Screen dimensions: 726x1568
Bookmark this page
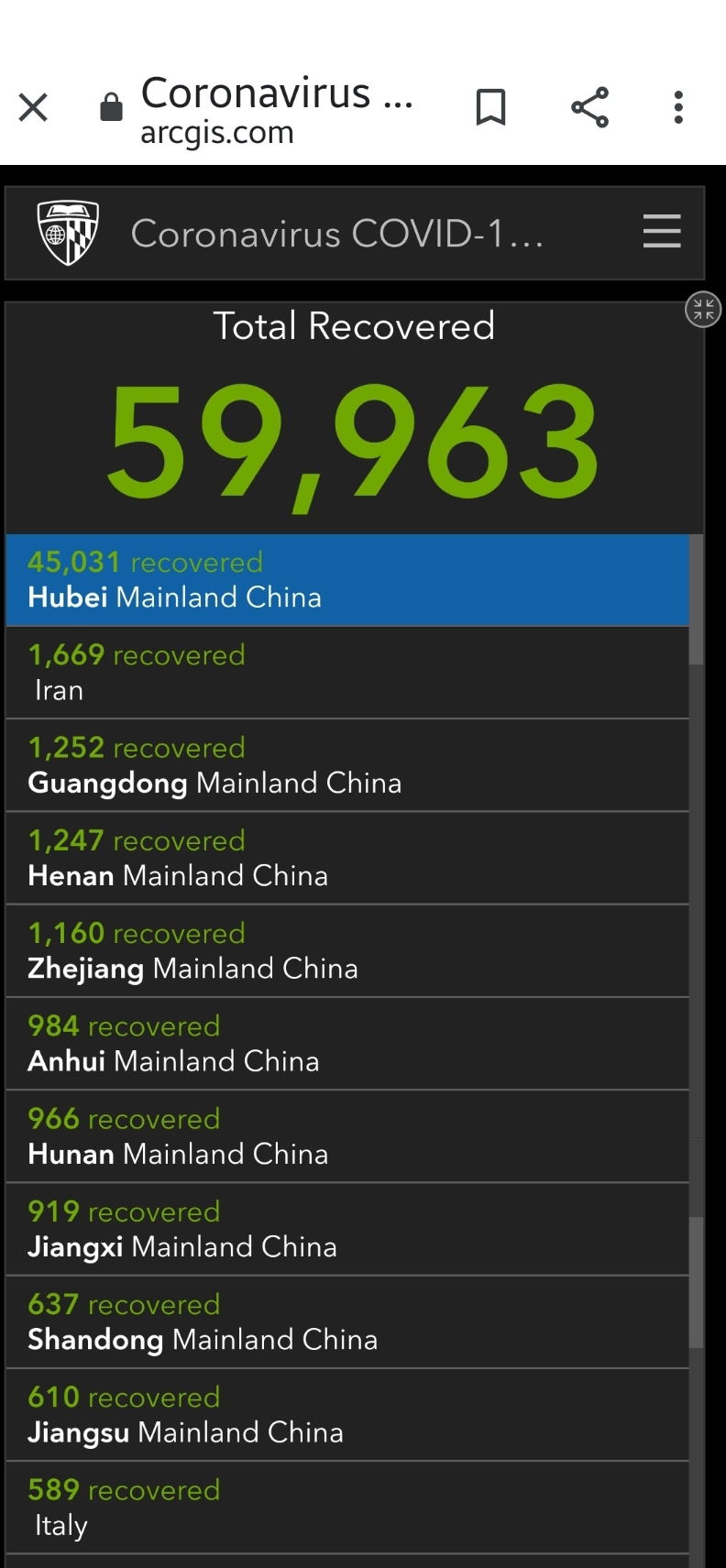[x=491, y=108]
